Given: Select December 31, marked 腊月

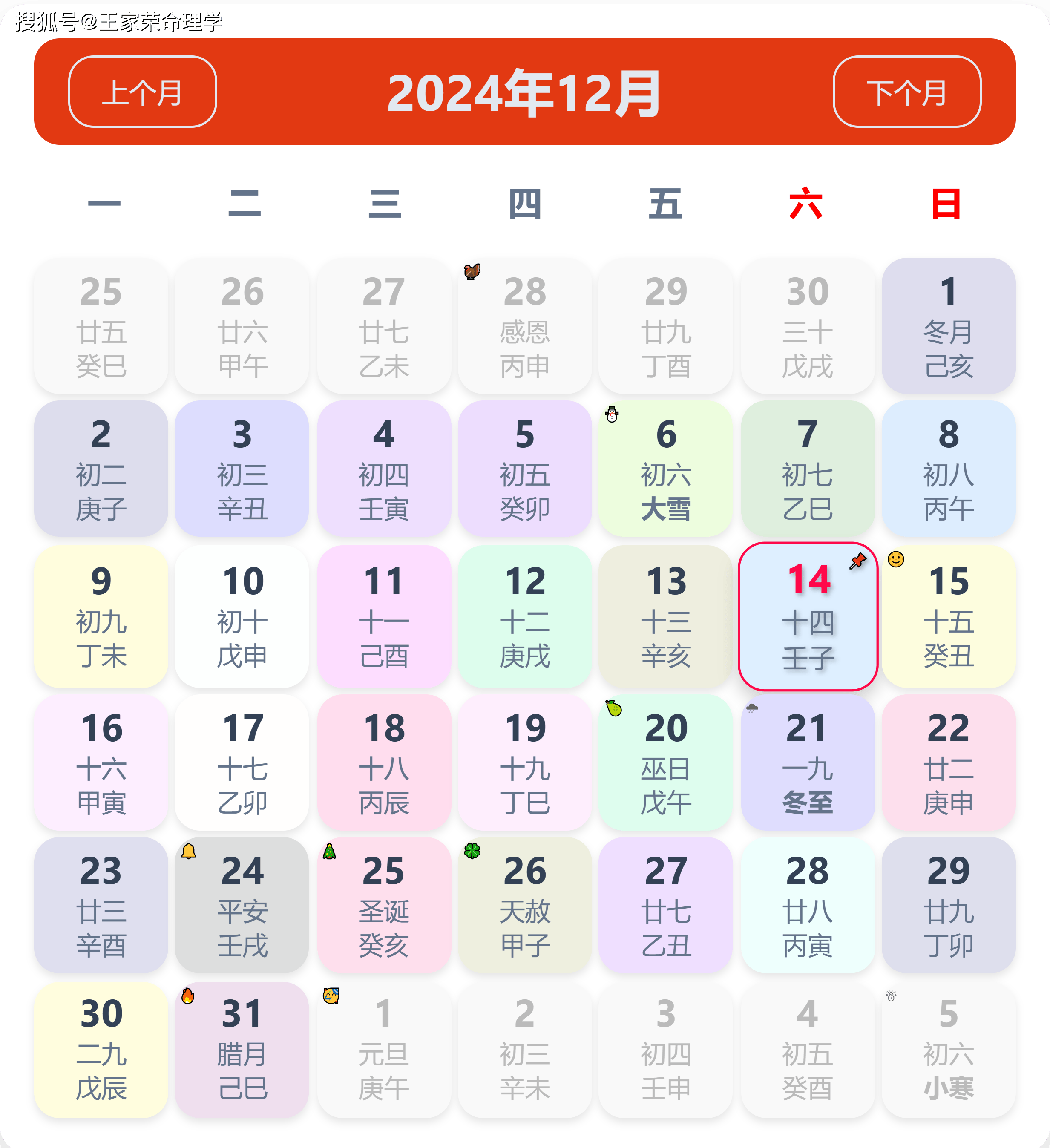Looking at the screenshot, I should pos(242,1049).
